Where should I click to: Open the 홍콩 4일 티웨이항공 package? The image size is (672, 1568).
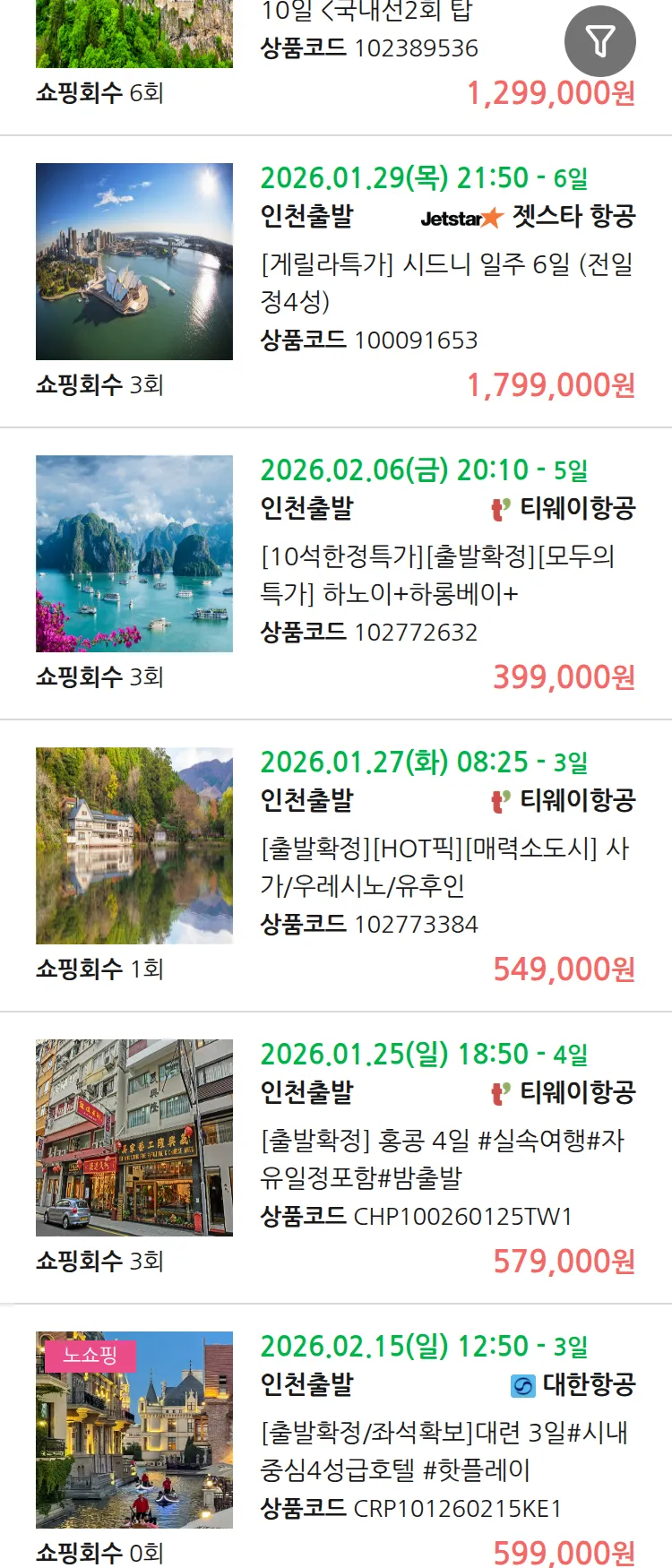coord(443,1159)
